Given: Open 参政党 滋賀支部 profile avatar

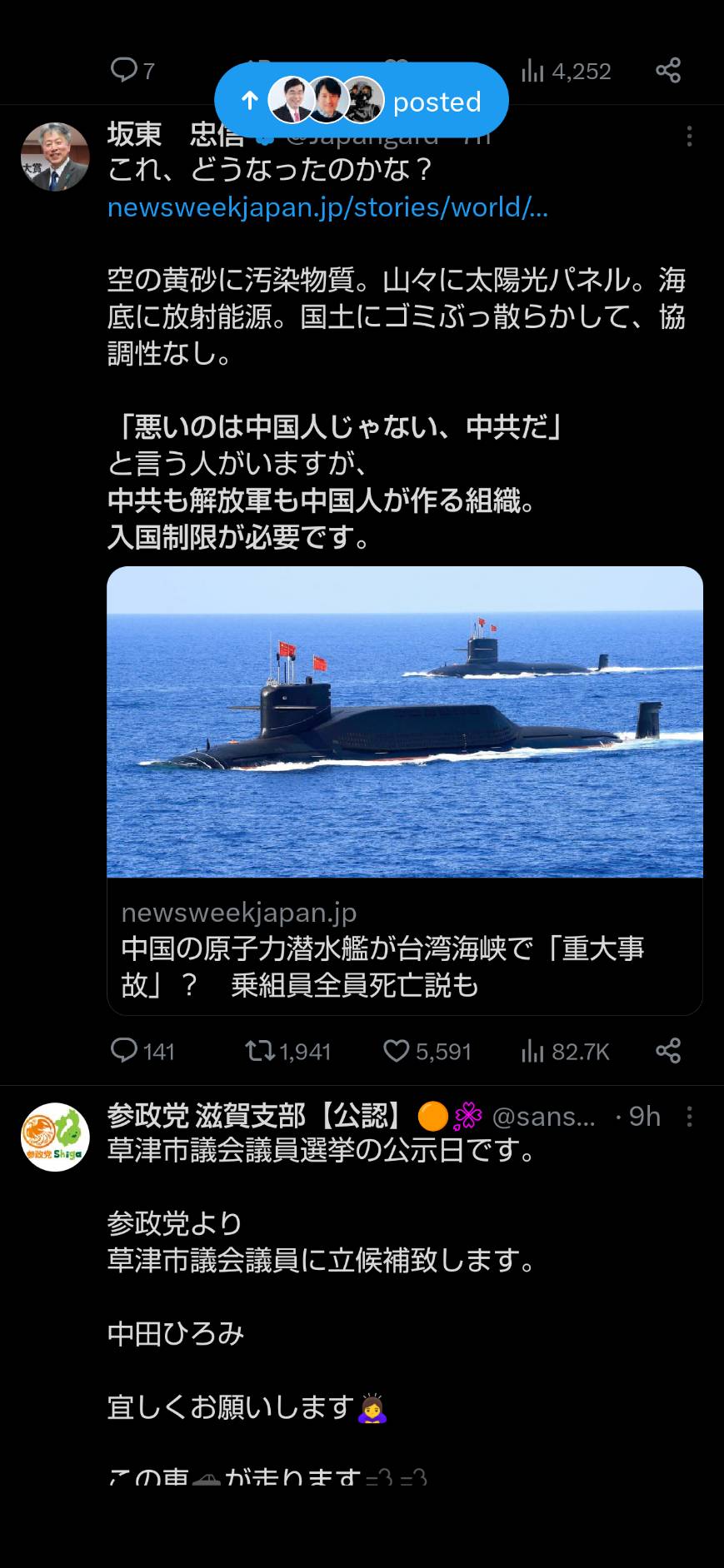Looking at the screenshot, I should click(x=55, y=1137).
